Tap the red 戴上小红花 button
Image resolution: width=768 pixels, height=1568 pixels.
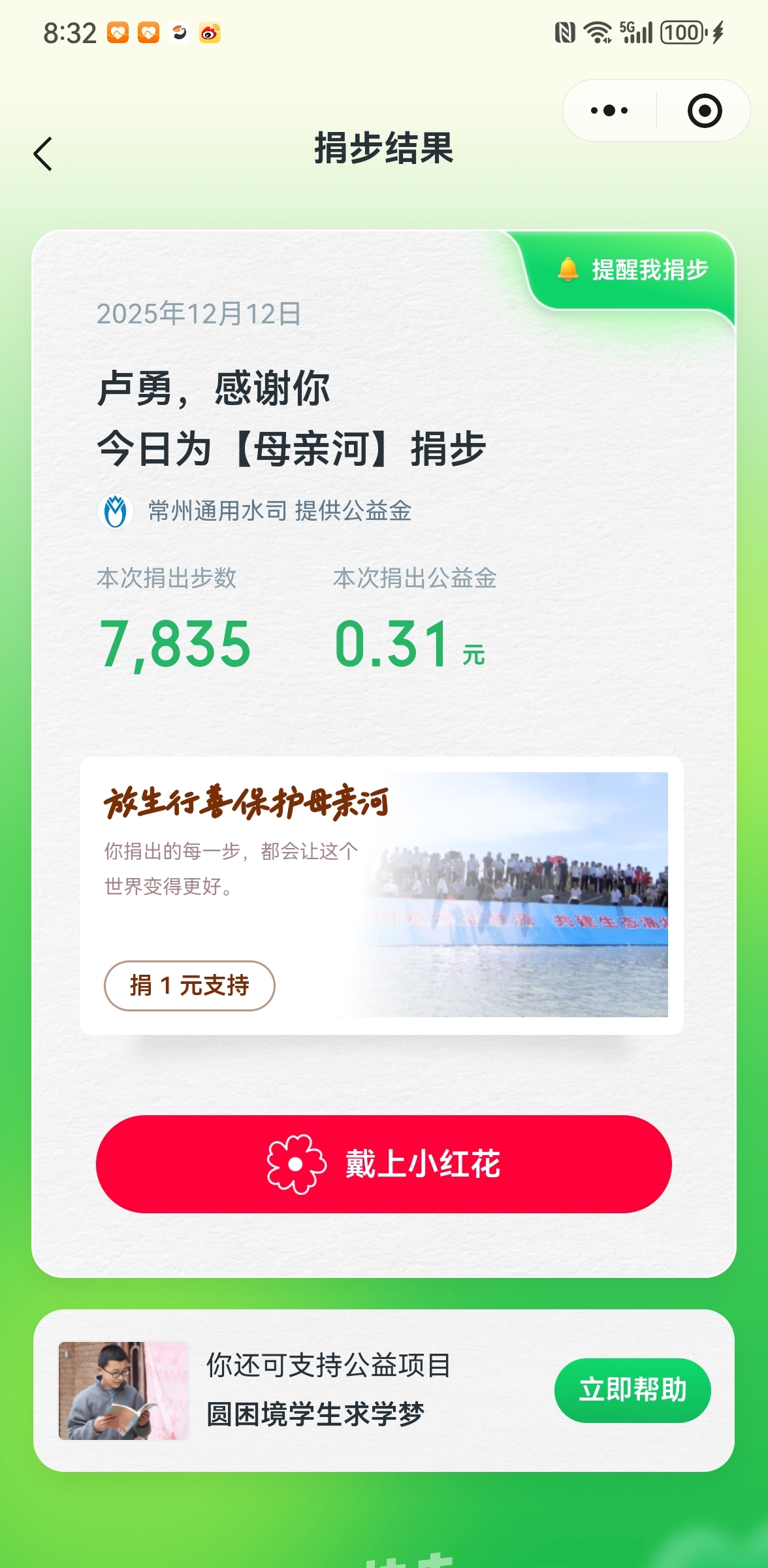(383, 1164)
